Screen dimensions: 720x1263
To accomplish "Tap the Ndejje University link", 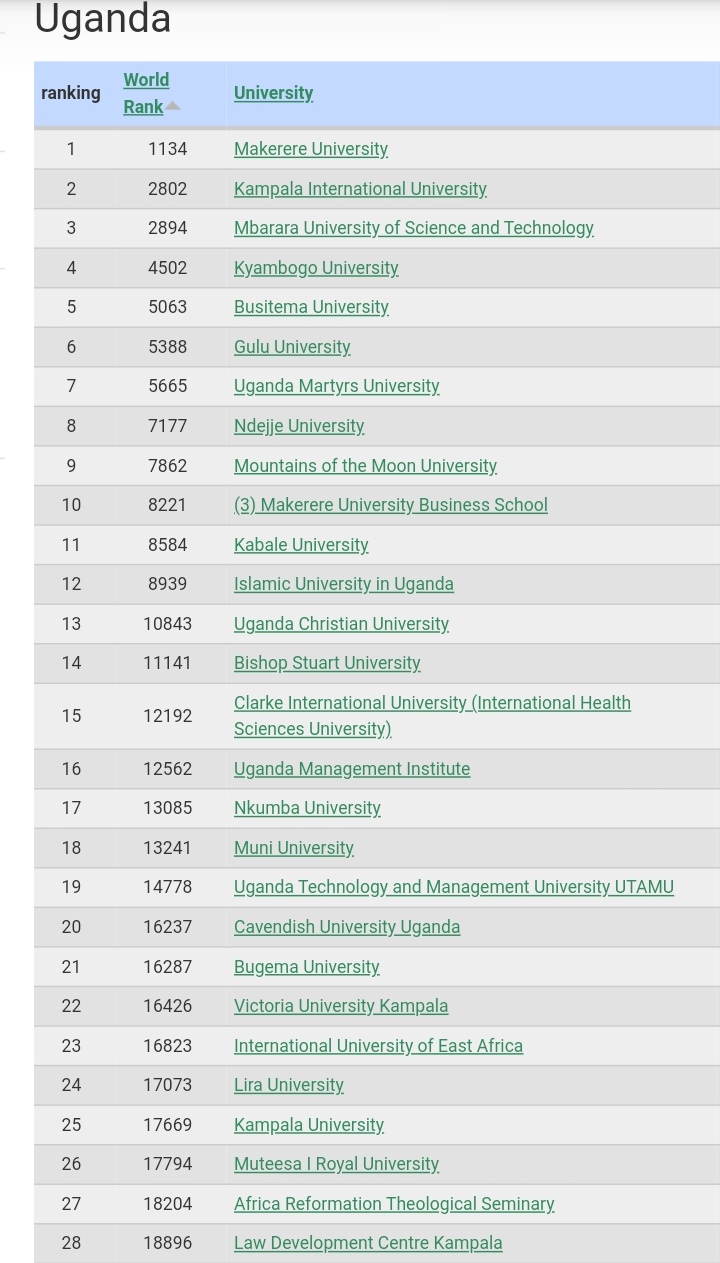I will pyautogui.click(x=299, y=426).
